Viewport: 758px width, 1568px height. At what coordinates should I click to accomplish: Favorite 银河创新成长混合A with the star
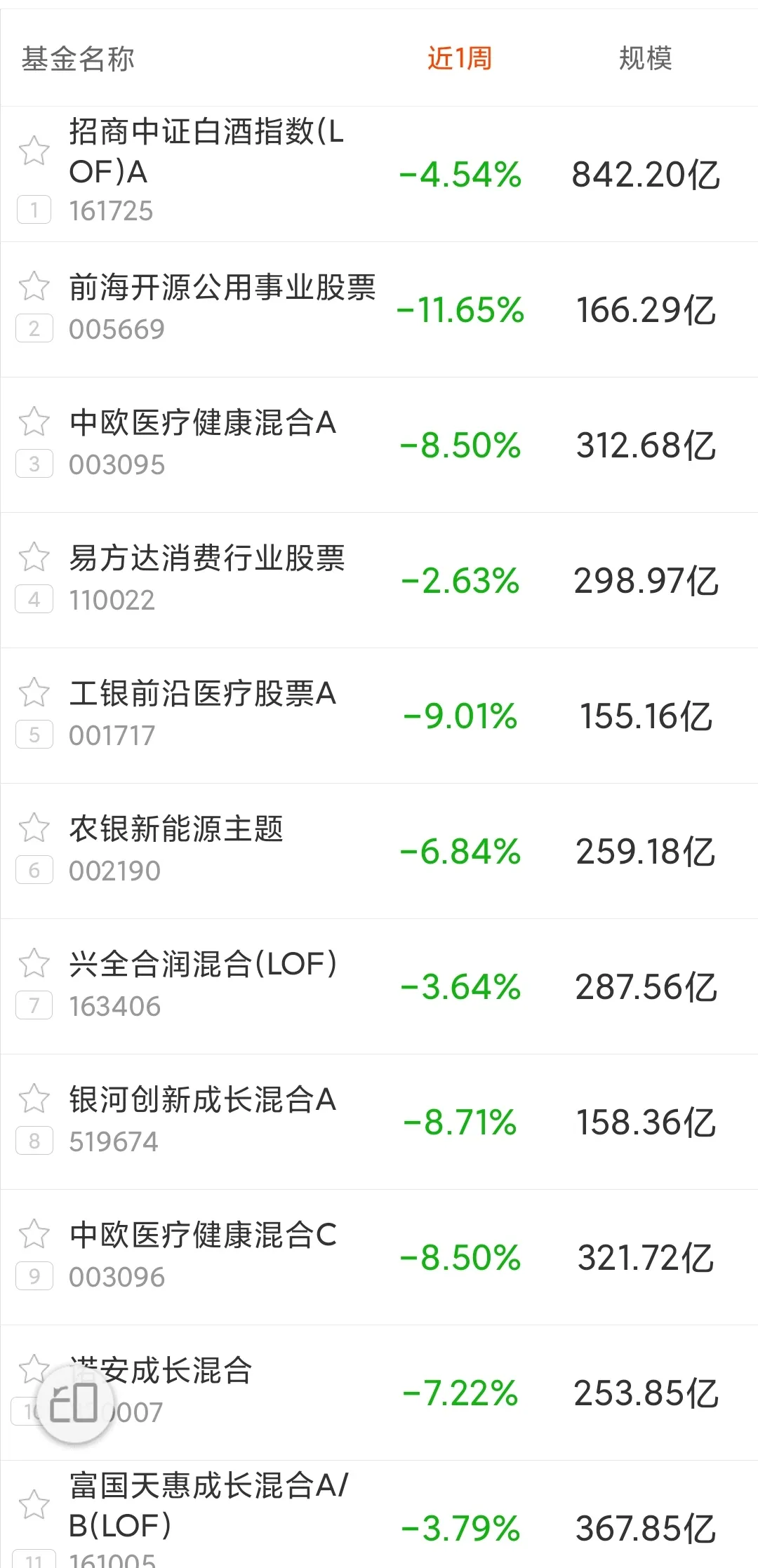coord(34,1098)
